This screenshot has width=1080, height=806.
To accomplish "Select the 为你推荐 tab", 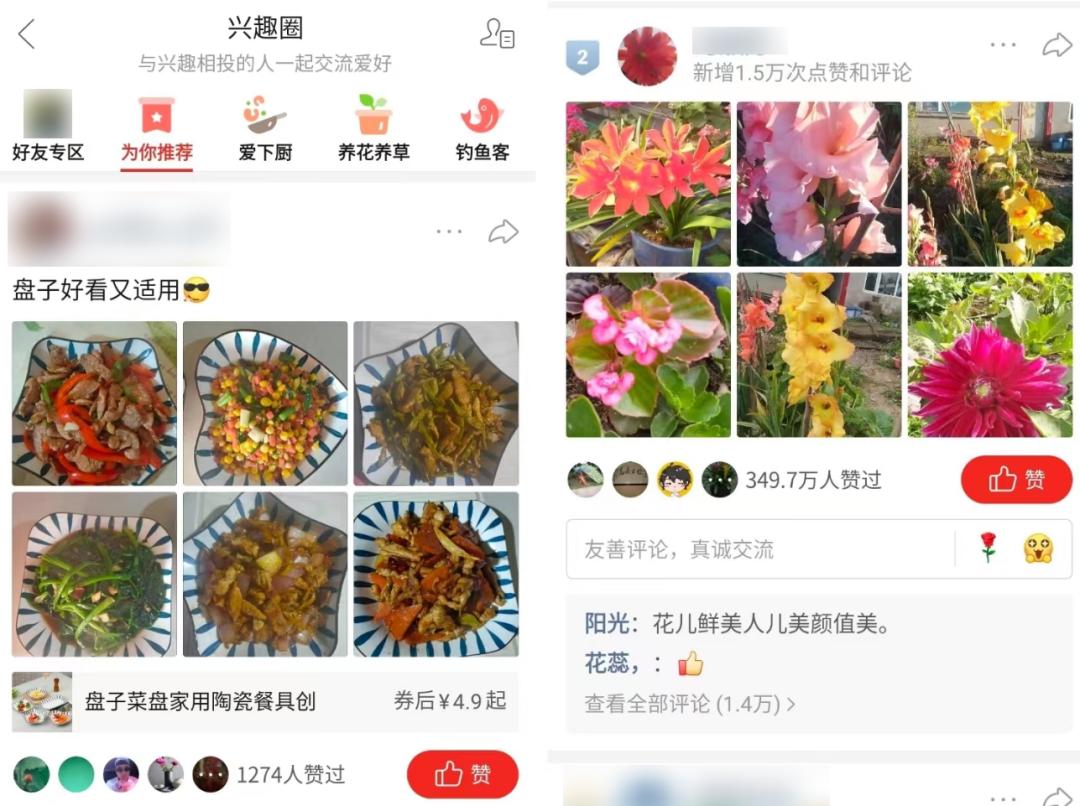I will [156, 127].
